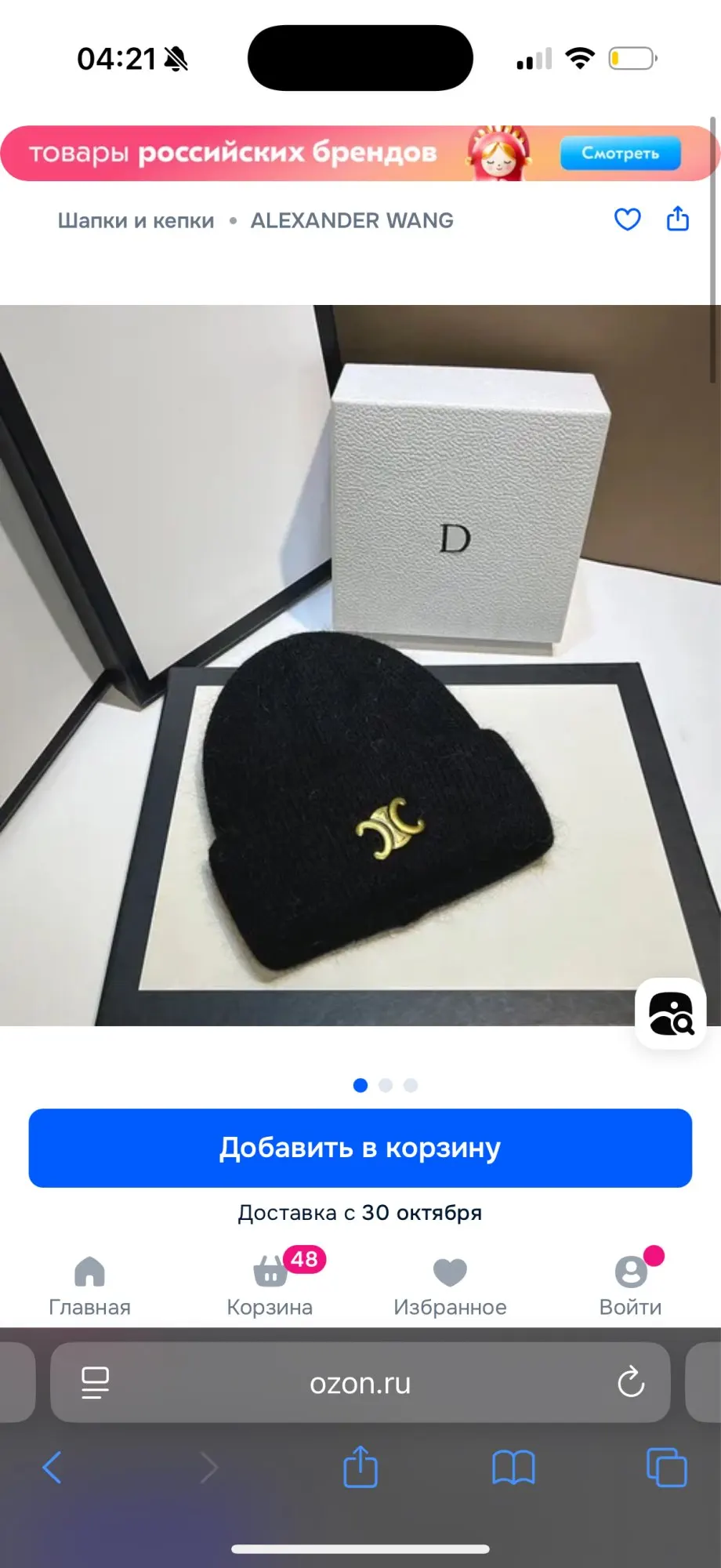Open the Корзина tab

270,1286
